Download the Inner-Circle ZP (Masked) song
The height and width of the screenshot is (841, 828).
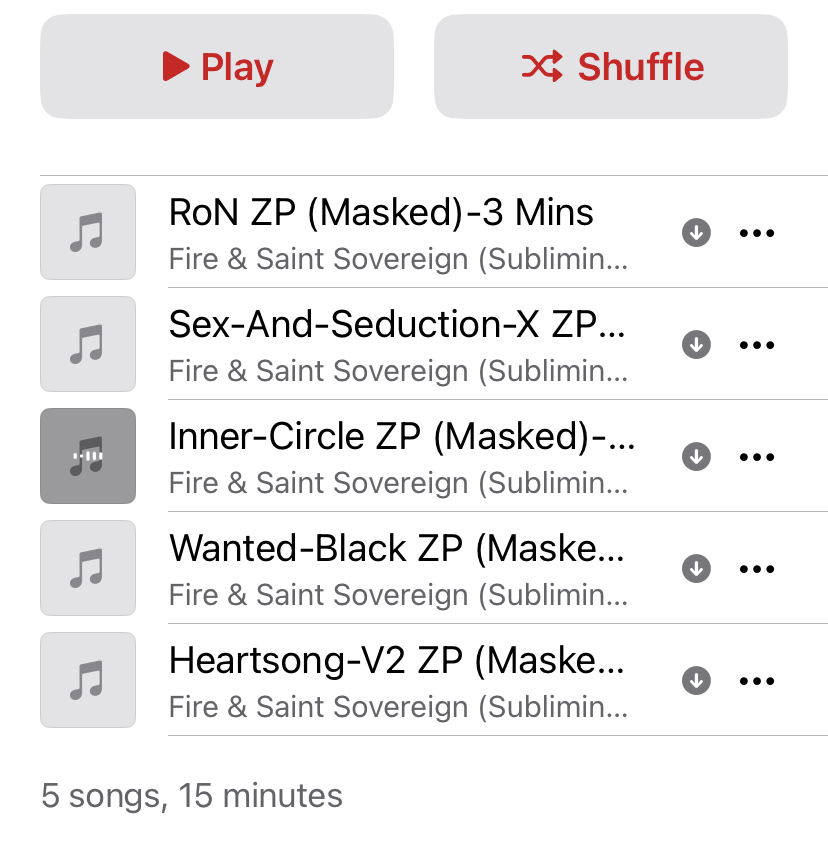(x=696, y=457)
